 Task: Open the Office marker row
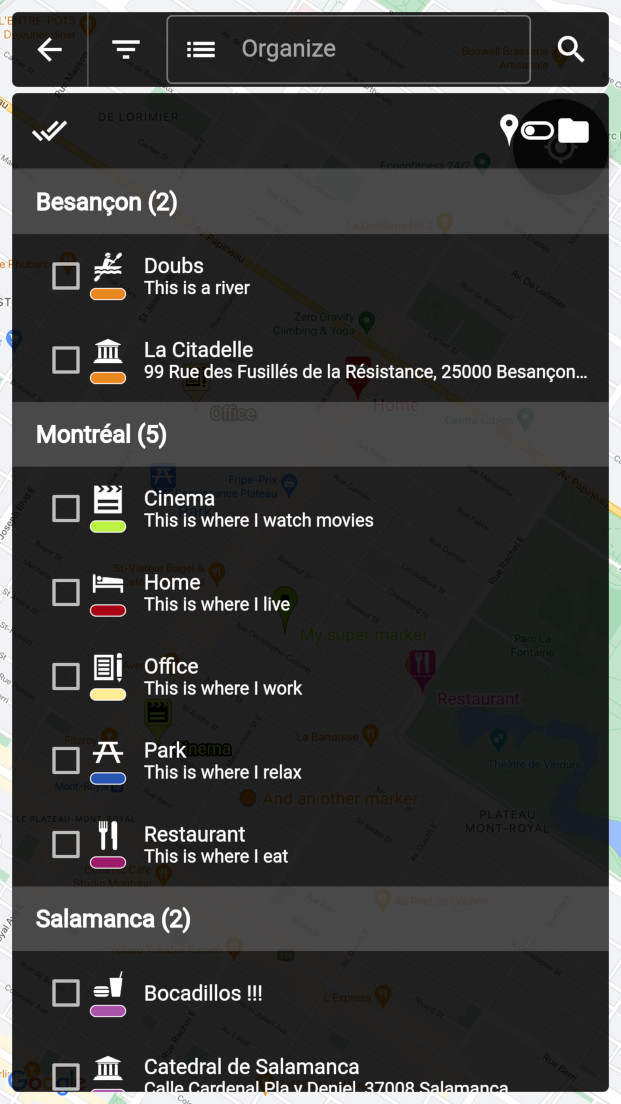click(x=310, y=677)
